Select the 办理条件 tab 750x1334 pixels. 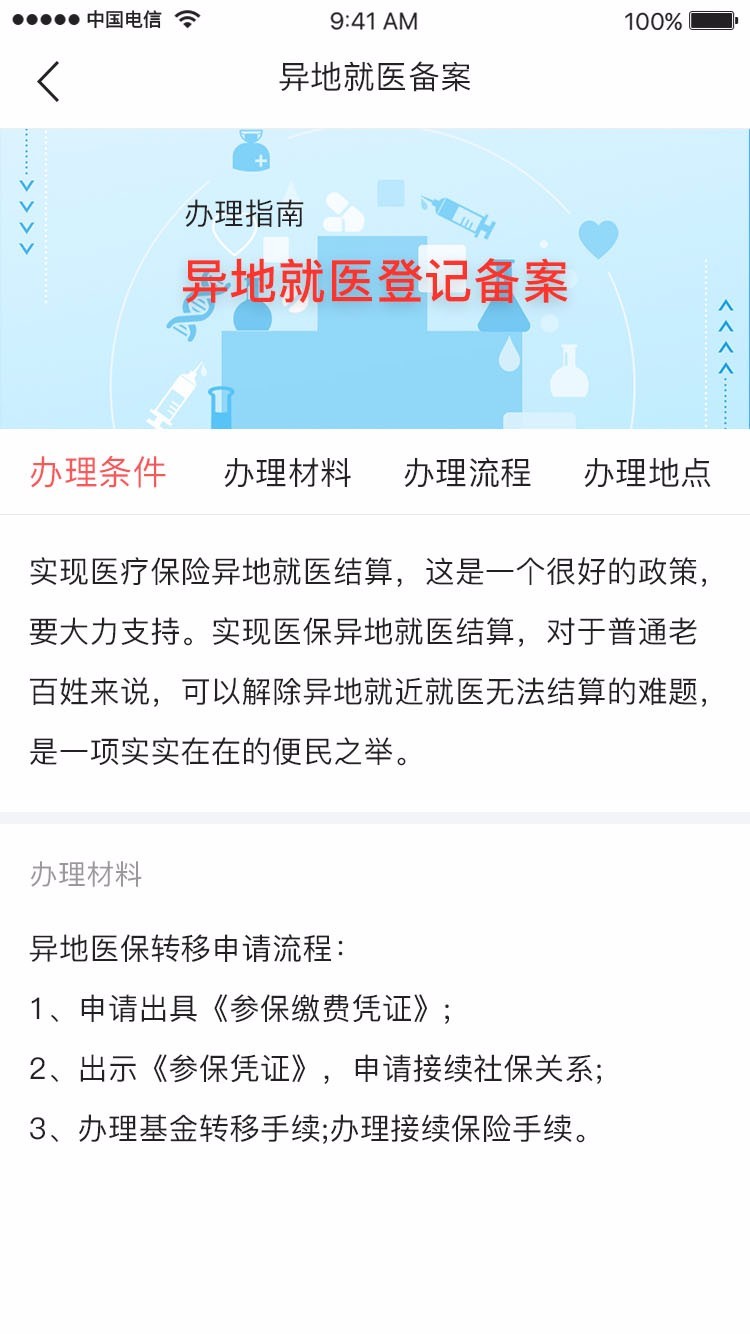pos(98,472)
